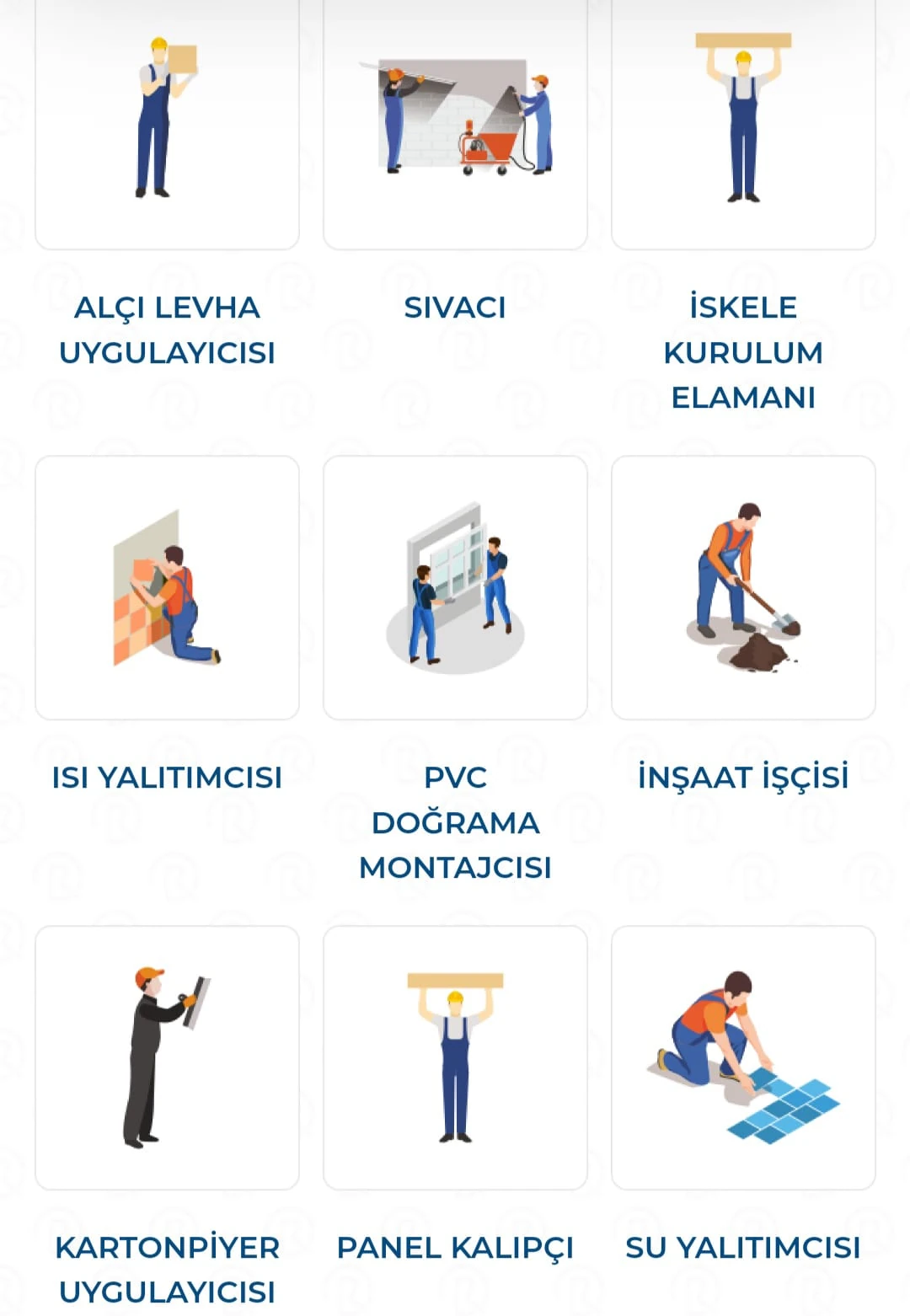
Task: Choose the Isı Yalıtımcısı card
Action: pos(167,588)
